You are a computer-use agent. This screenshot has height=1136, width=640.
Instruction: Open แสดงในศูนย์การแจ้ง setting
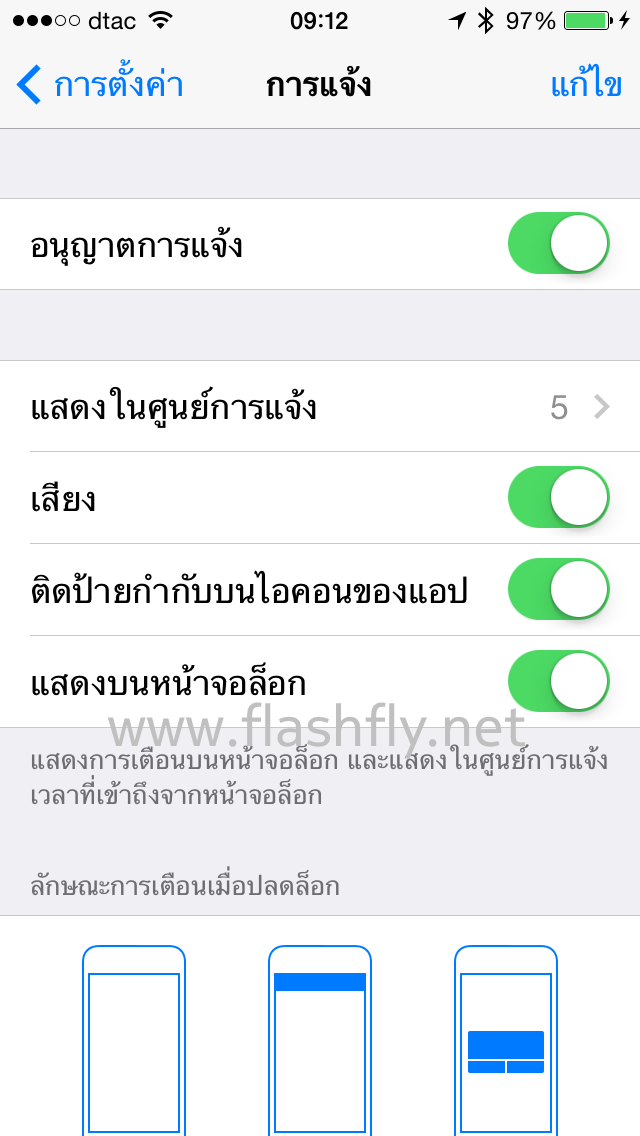tap(320, 407)
